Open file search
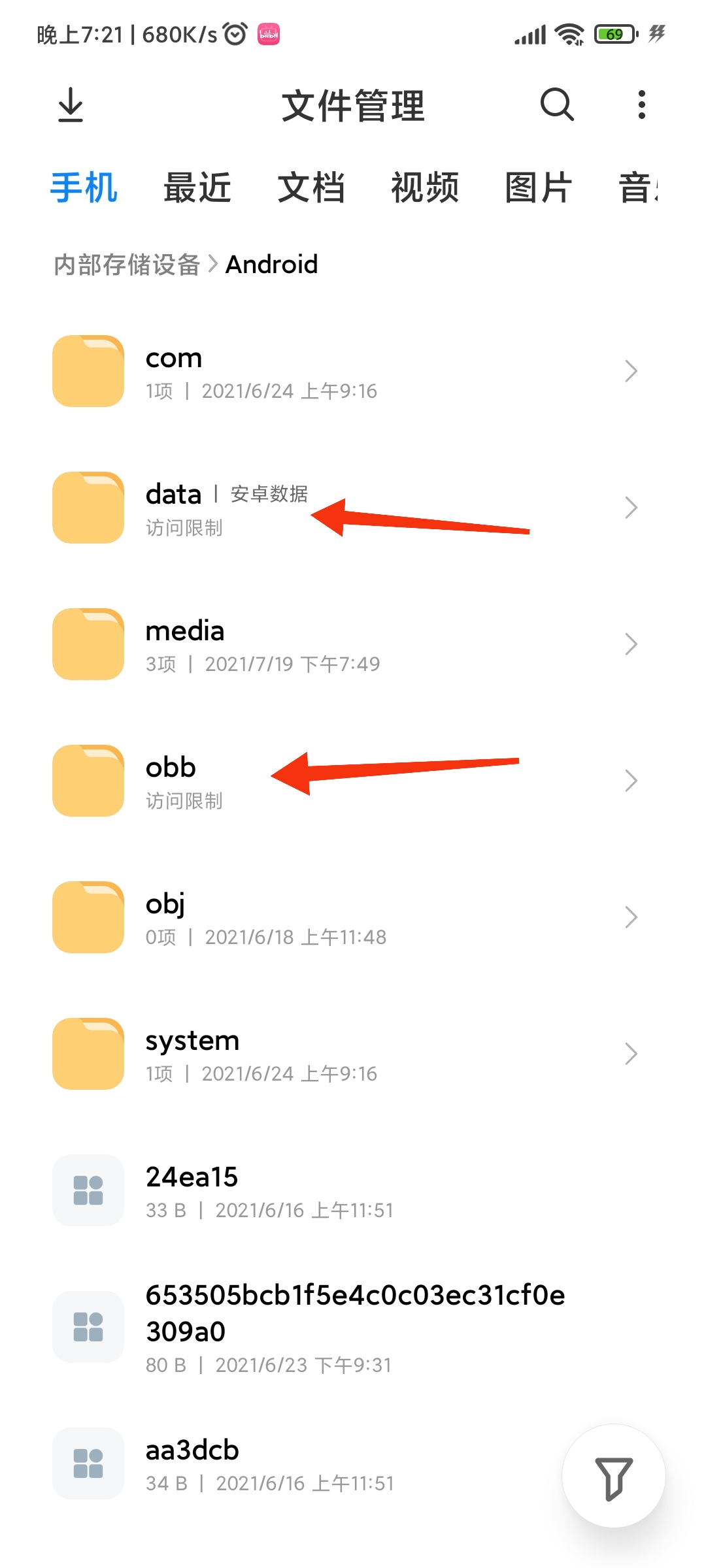 (x=557, y=105)
